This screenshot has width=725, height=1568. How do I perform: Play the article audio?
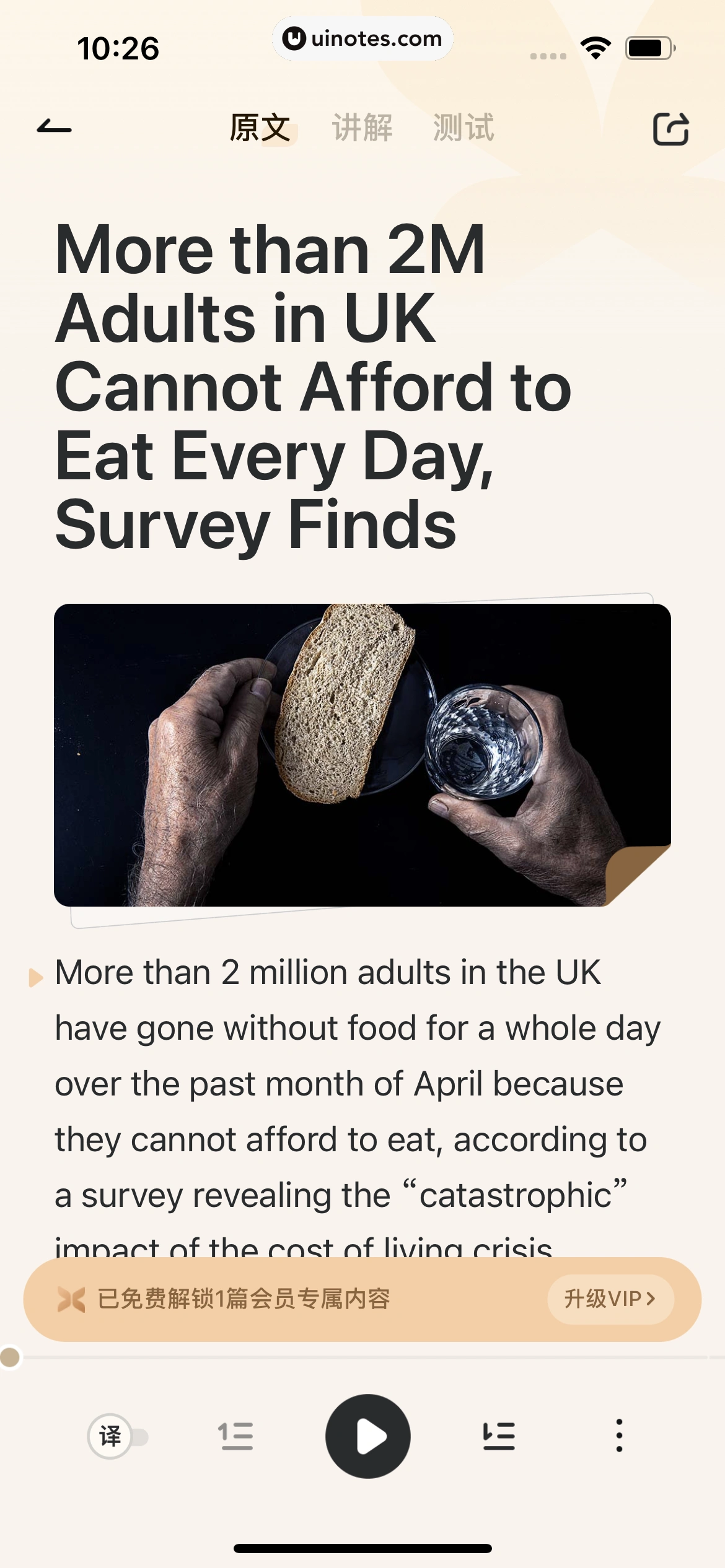click(x=368, y=1436)
